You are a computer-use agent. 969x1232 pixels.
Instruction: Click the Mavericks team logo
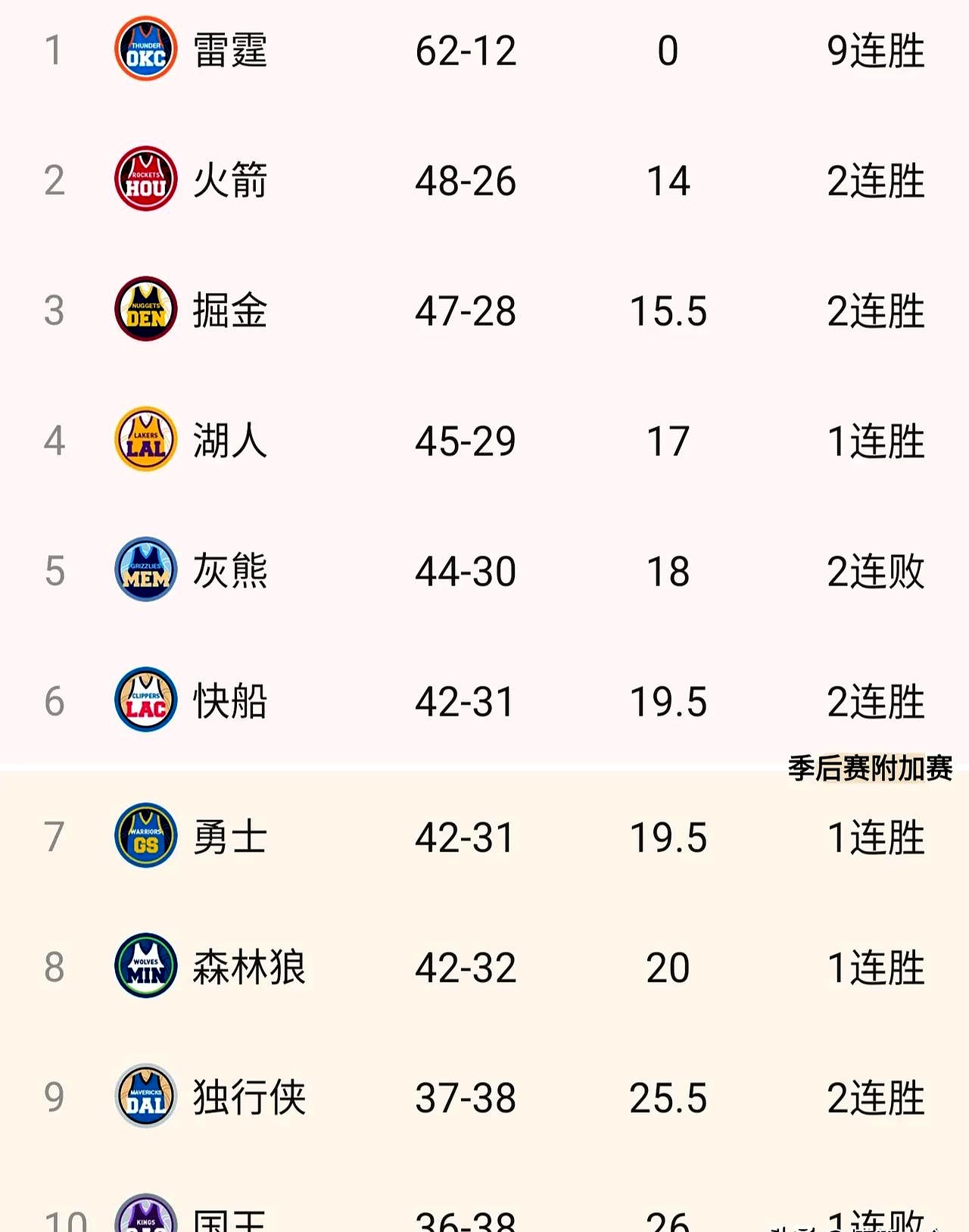click(x=145, y=1096)
